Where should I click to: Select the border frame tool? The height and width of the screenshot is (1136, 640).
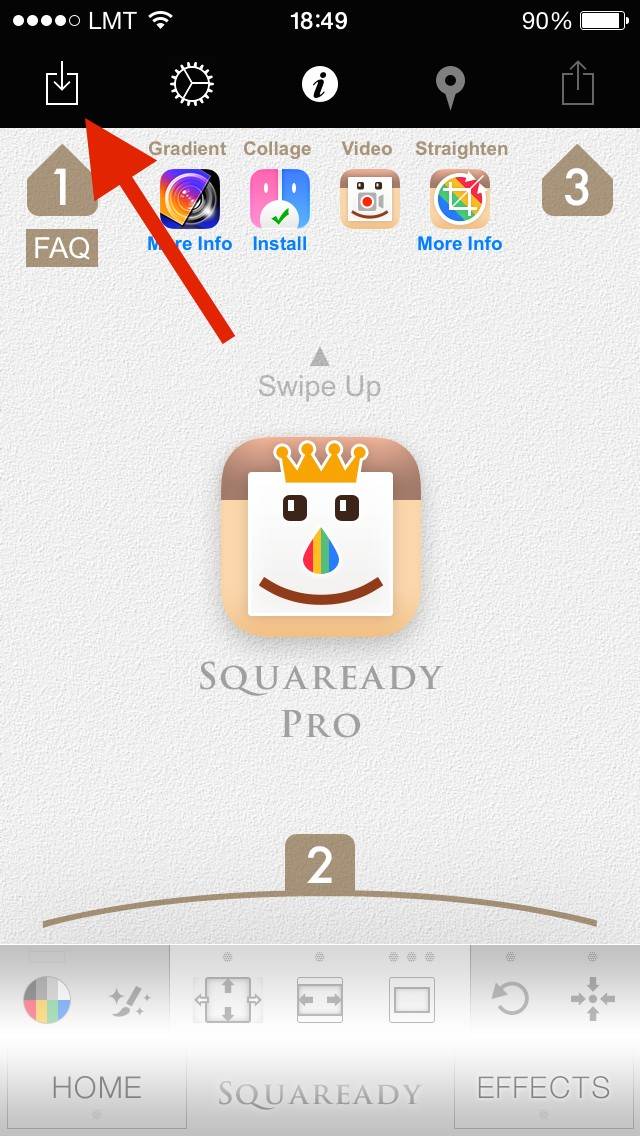click(x=412, y=1000)
